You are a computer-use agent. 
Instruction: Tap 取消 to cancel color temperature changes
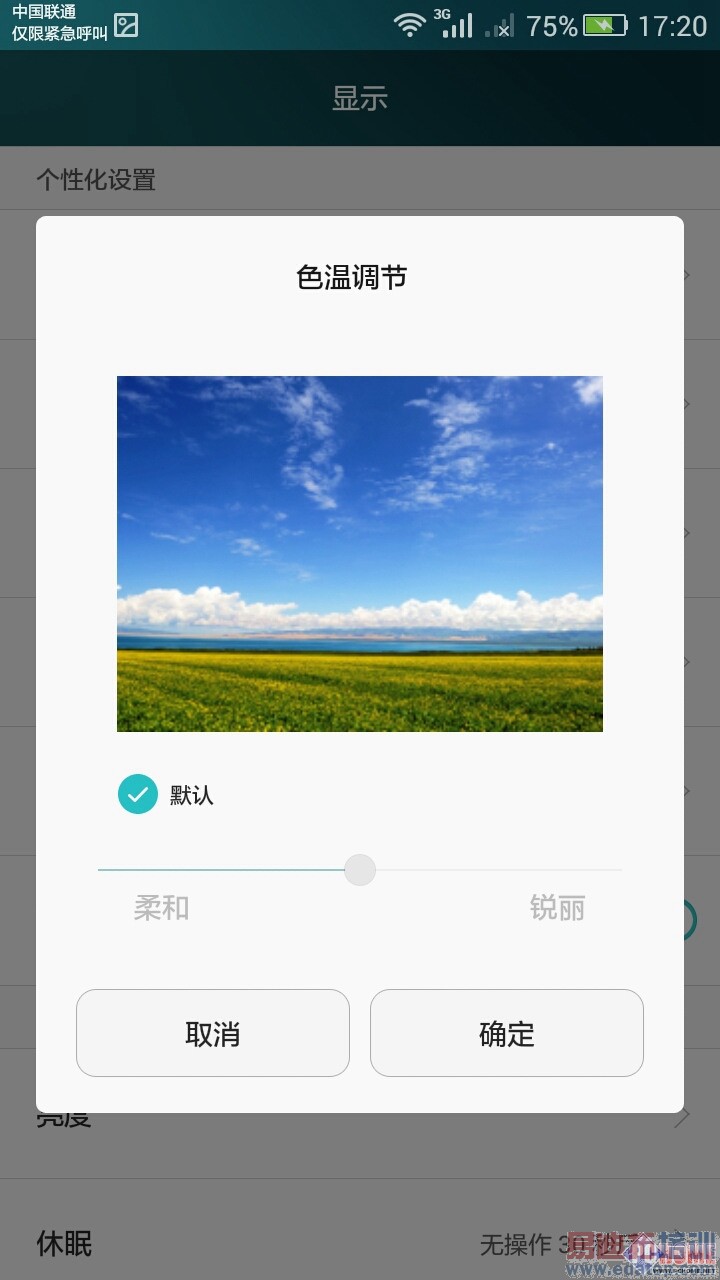(x=212, y=1033)
